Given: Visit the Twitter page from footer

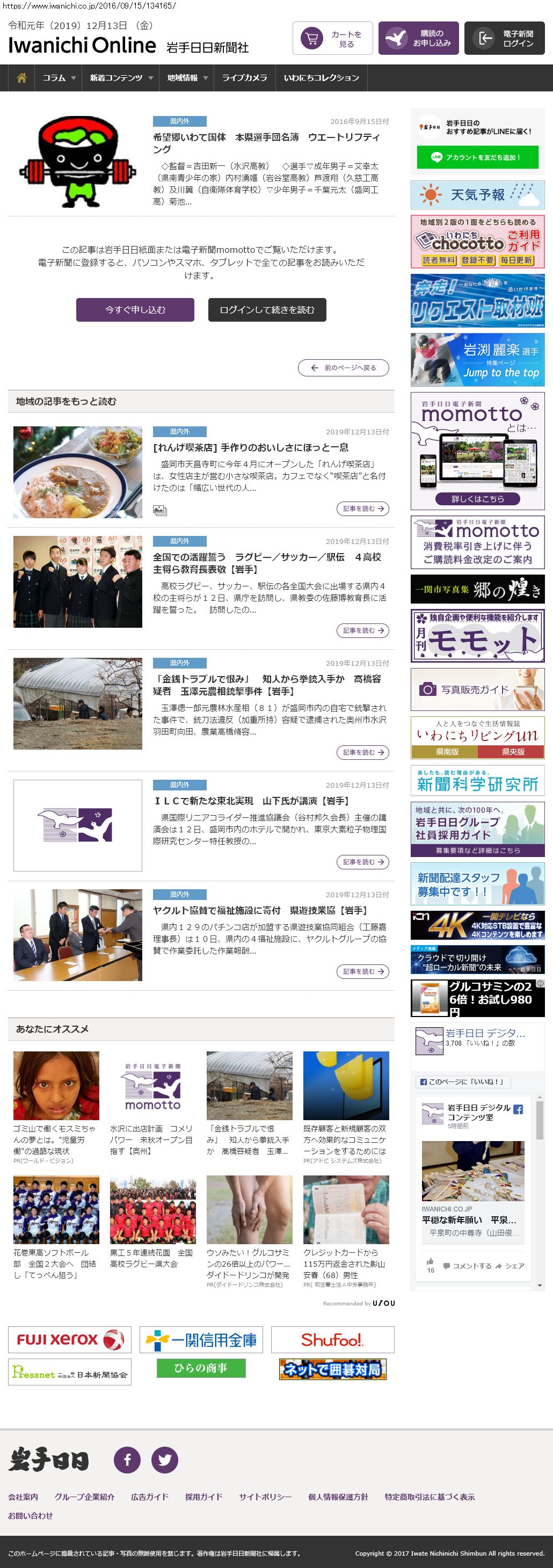Looking at the screenshot, I should [x=164, y=1459].
